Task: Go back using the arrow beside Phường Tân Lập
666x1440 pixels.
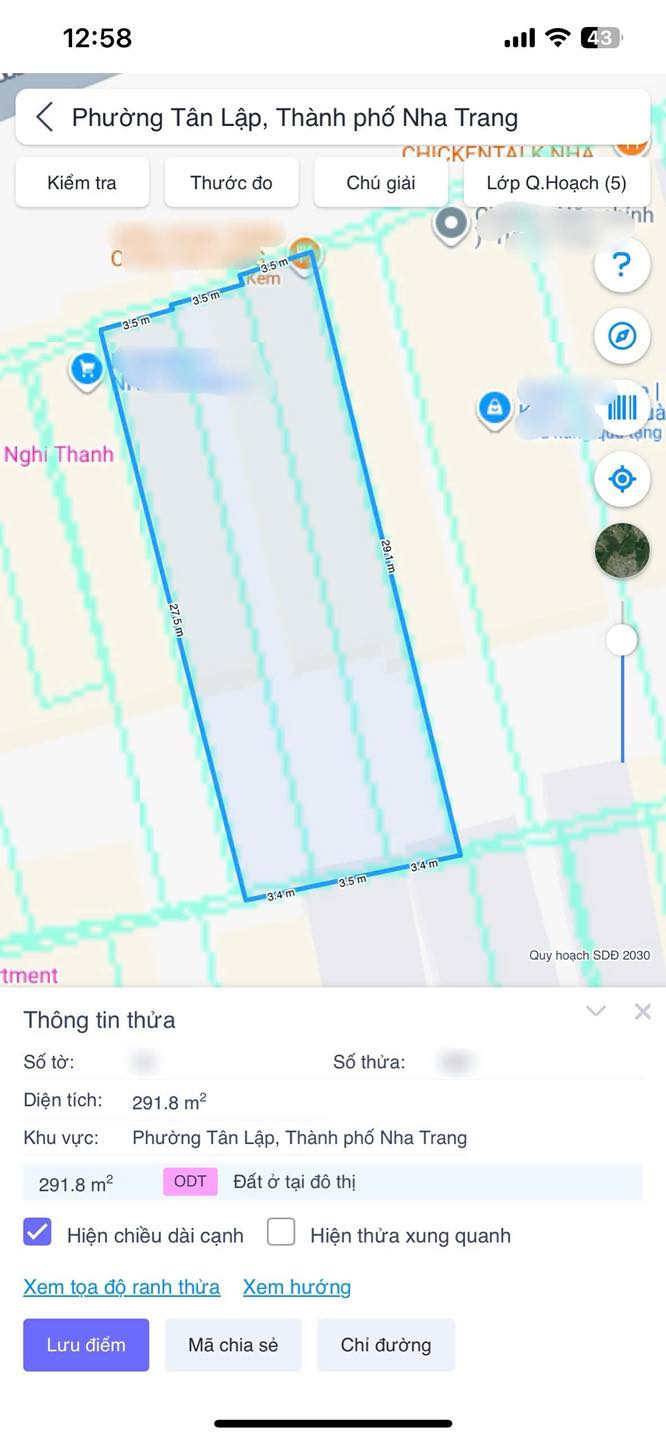Action: tap(45, 117)
